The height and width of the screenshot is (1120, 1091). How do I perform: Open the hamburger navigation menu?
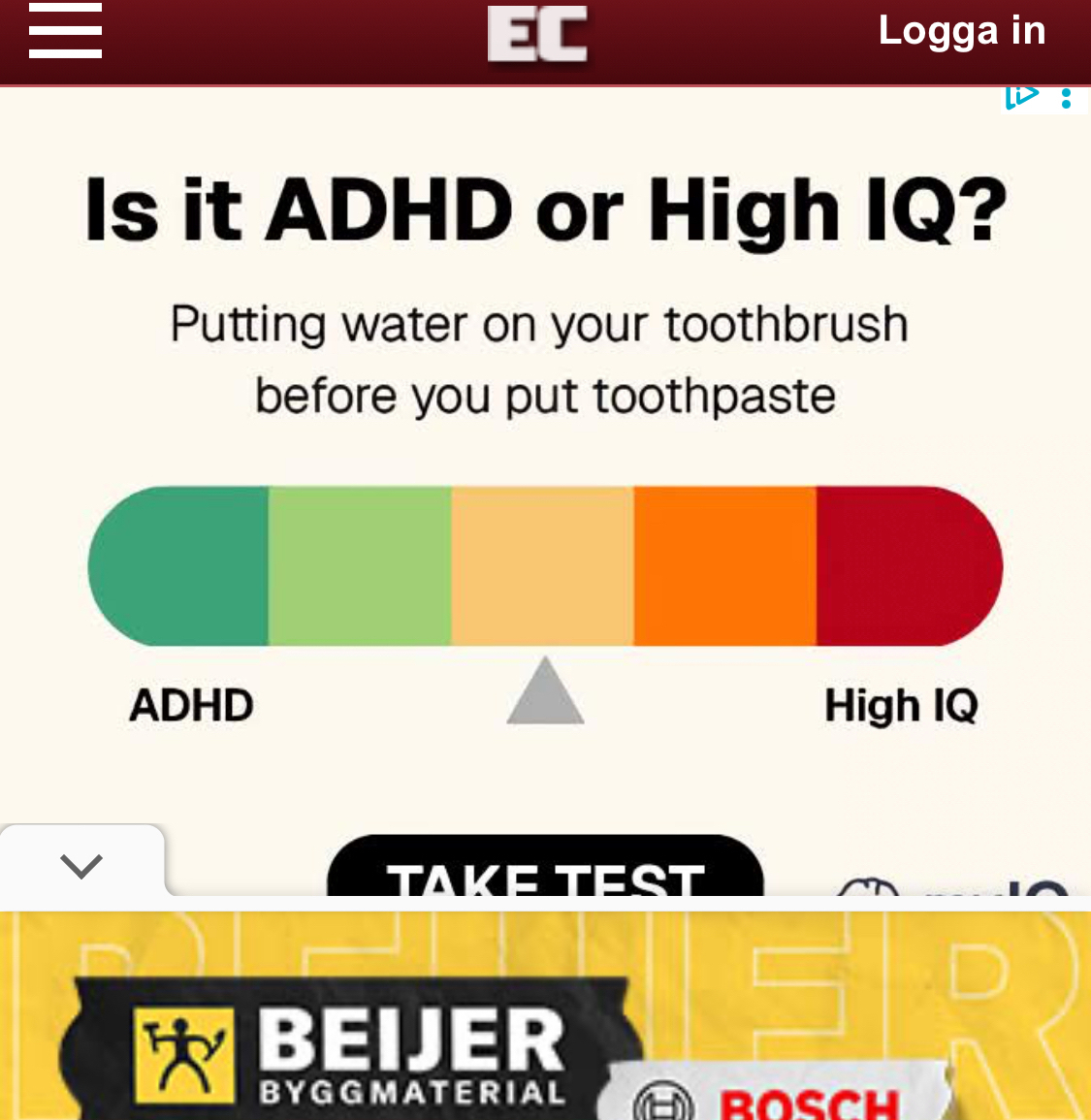(x=65, y=31)
